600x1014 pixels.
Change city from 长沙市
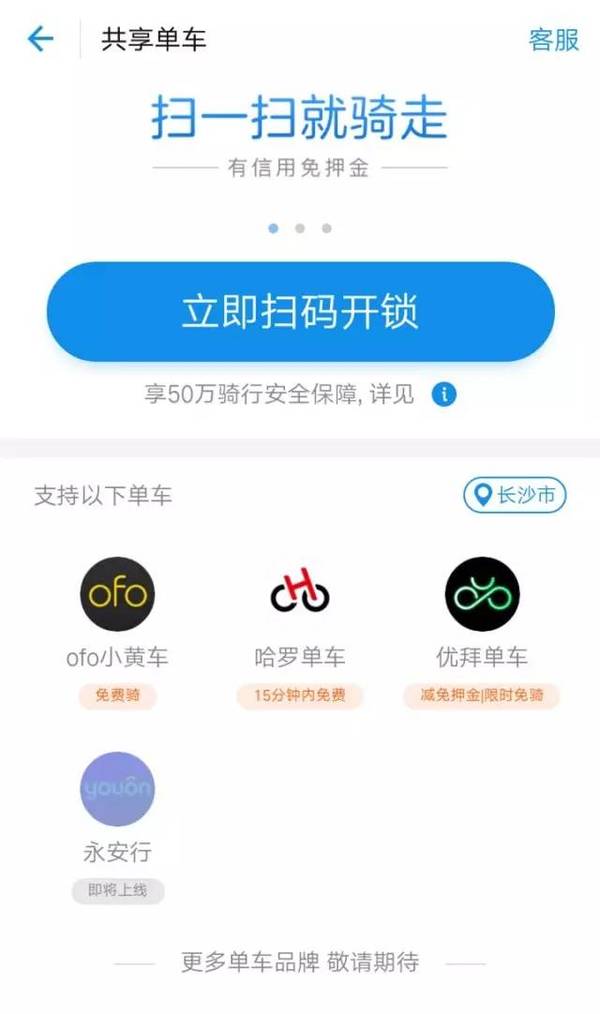click(x=515, y=495)
